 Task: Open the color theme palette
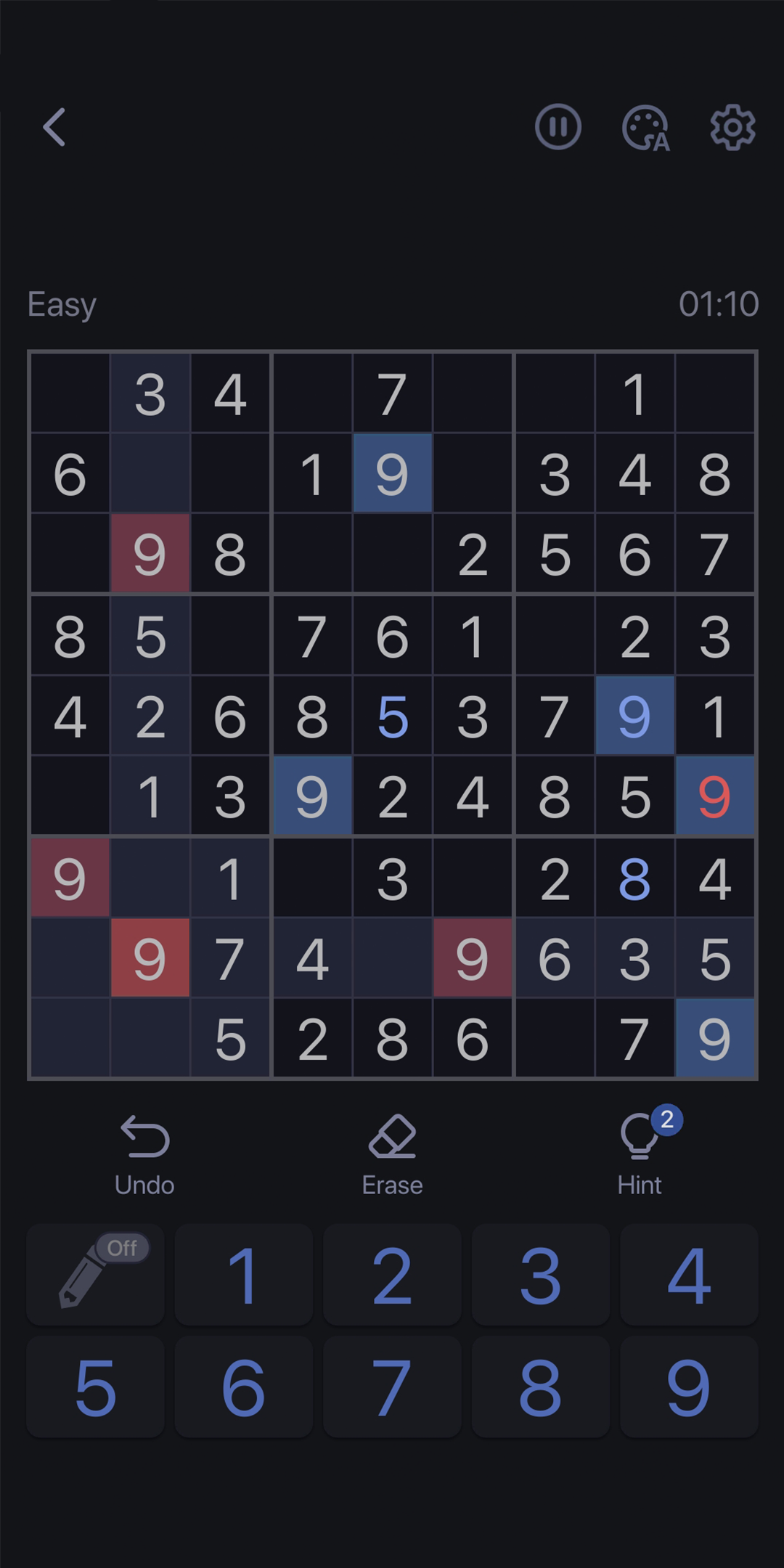click(x=645, y=128)
